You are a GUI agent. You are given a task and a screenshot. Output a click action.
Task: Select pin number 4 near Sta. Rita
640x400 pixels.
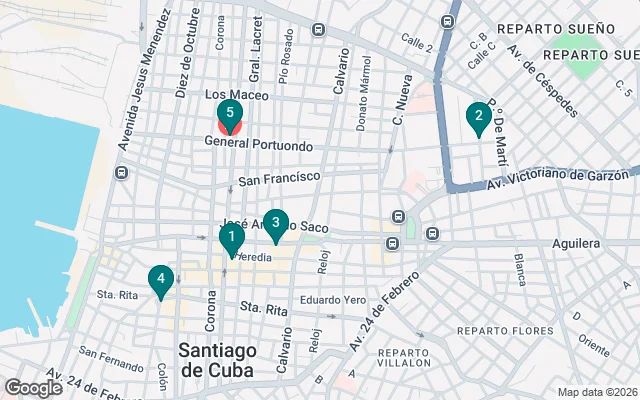coord(160,279)
